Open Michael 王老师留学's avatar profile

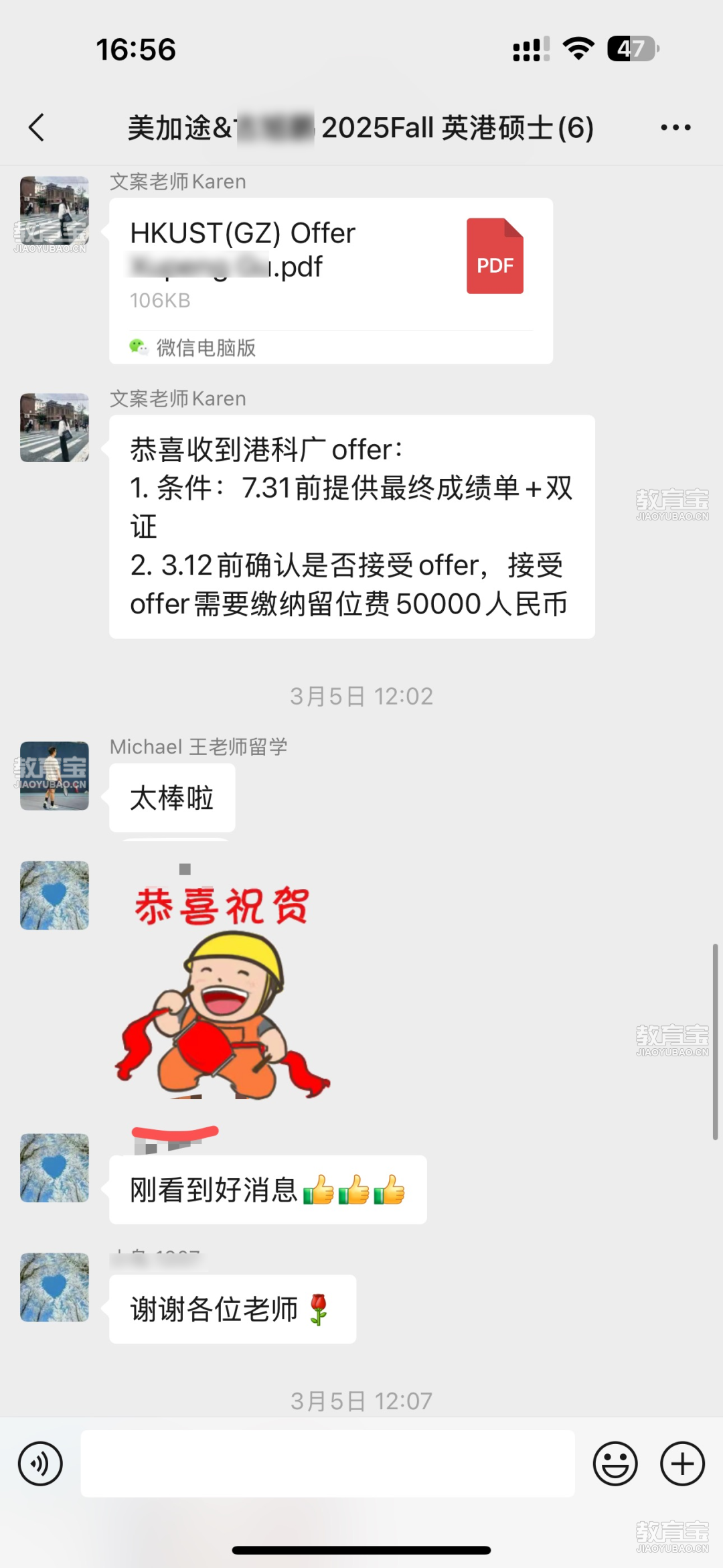coord(54,776)
